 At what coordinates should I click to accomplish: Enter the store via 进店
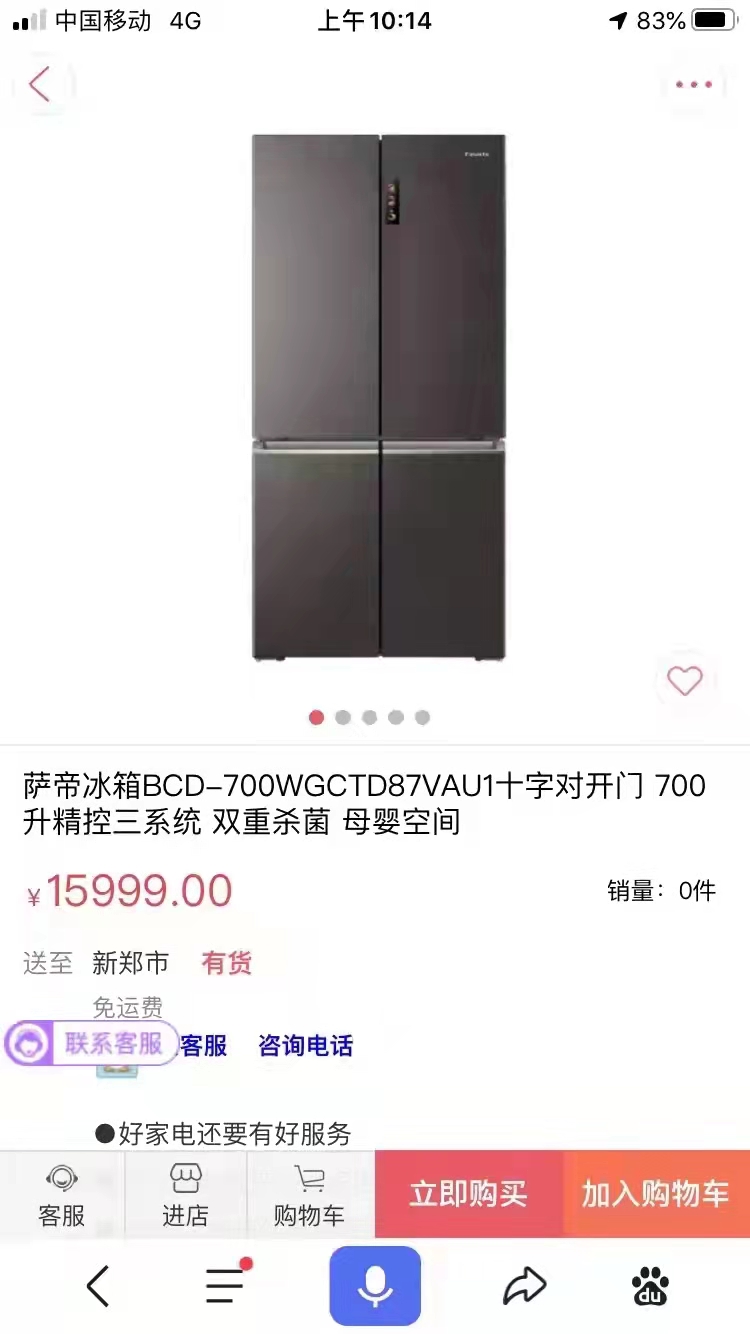[186, 1196]
